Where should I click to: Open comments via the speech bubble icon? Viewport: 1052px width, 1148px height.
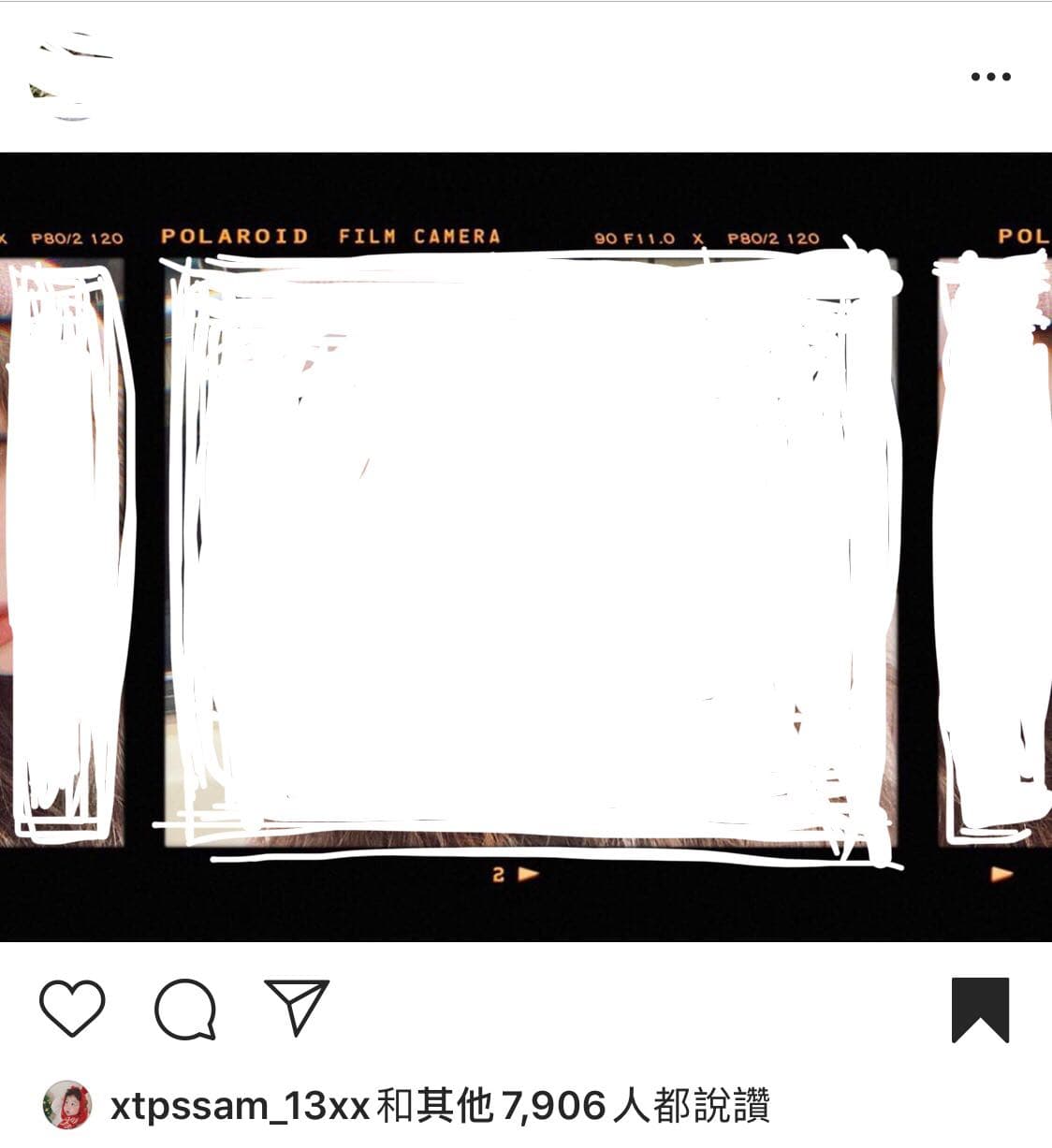(185, 1009)
